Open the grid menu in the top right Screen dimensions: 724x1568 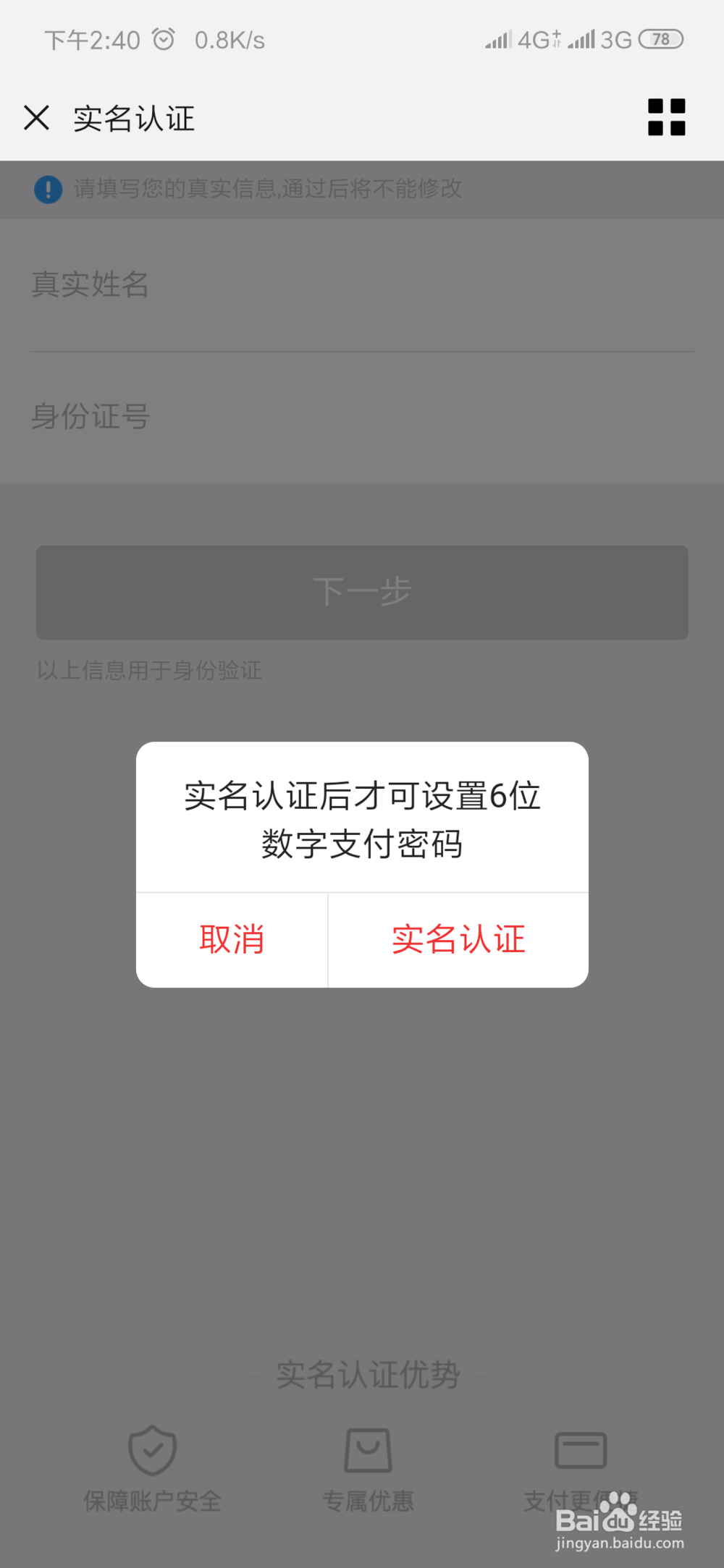pos(665,117)
